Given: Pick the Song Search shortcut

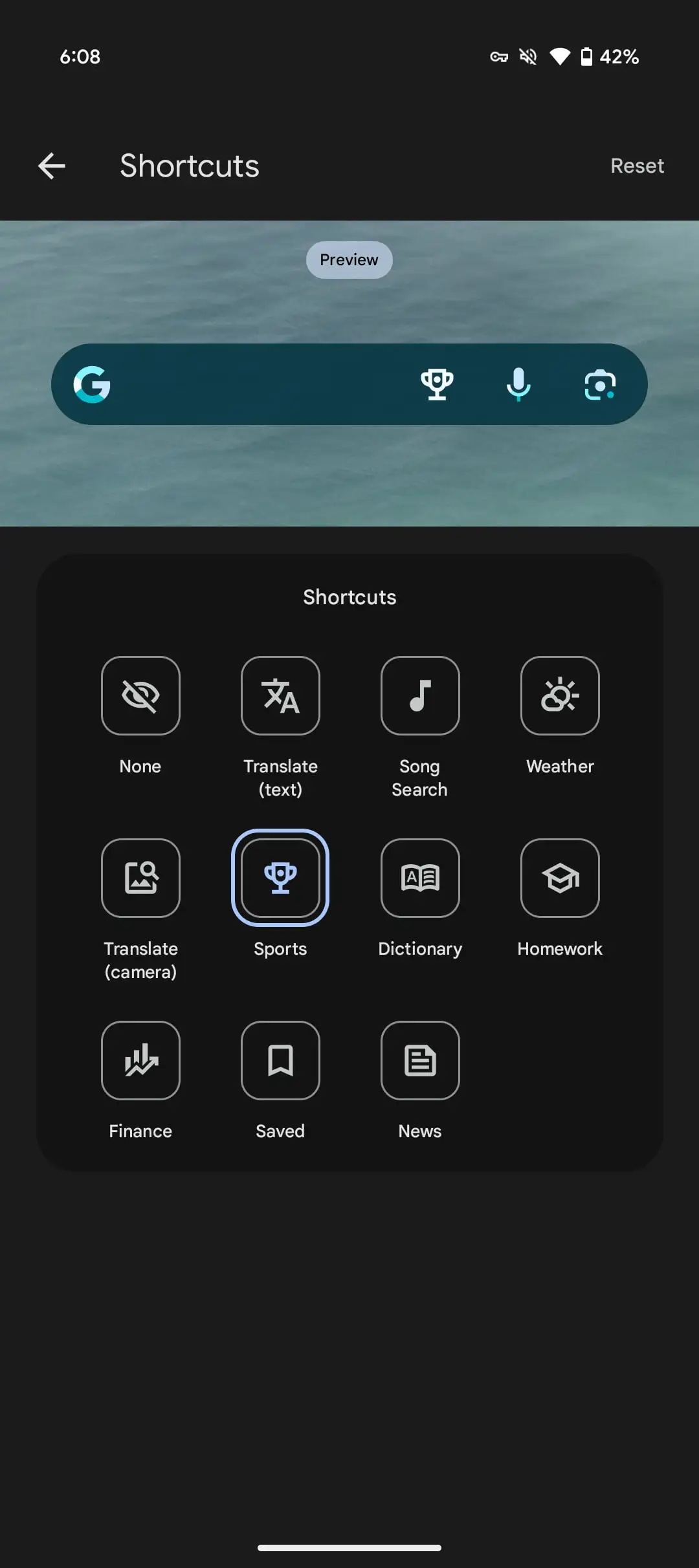Looking at the screenshot, I should pos(420,696).
